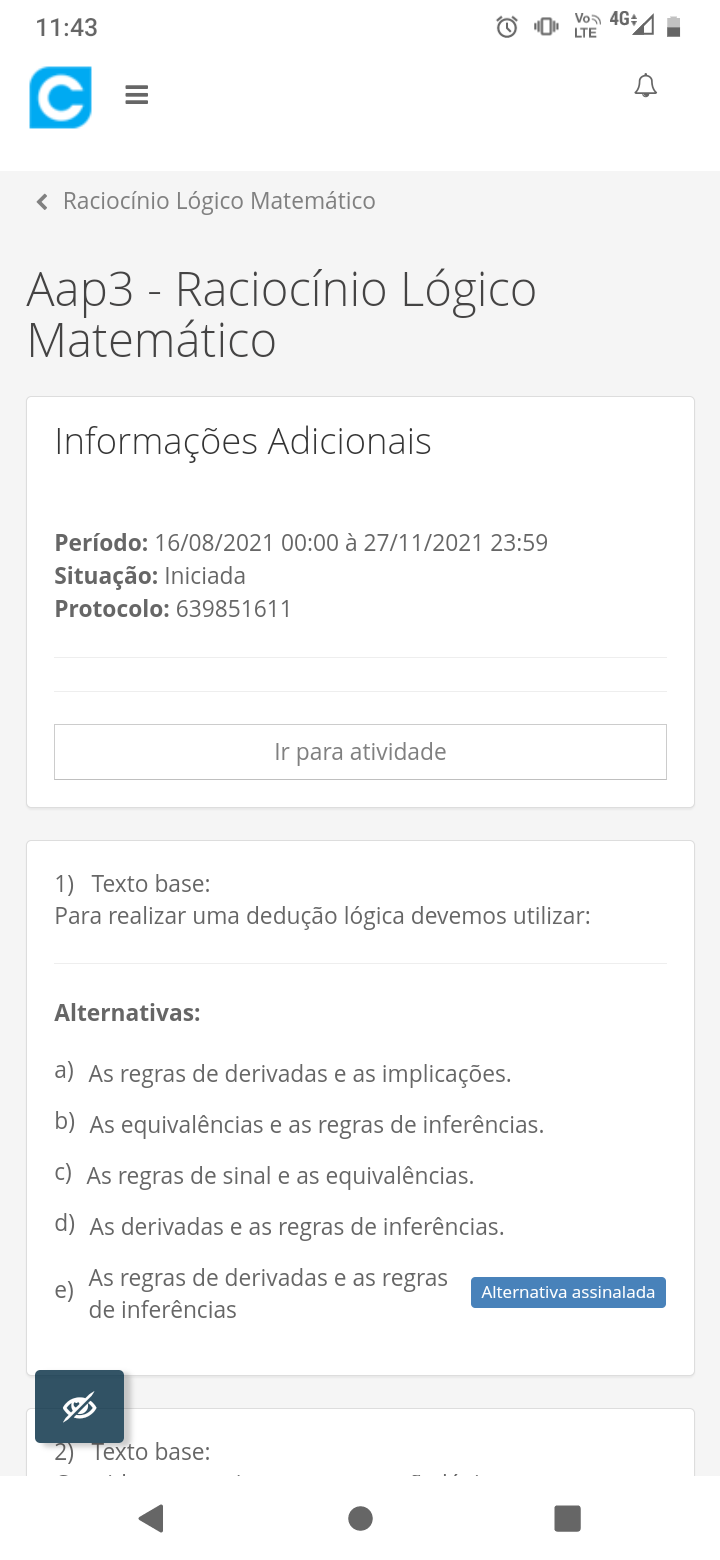
Task: Tap the Alternativa assinalada badge
Action: pos(567,1291)
